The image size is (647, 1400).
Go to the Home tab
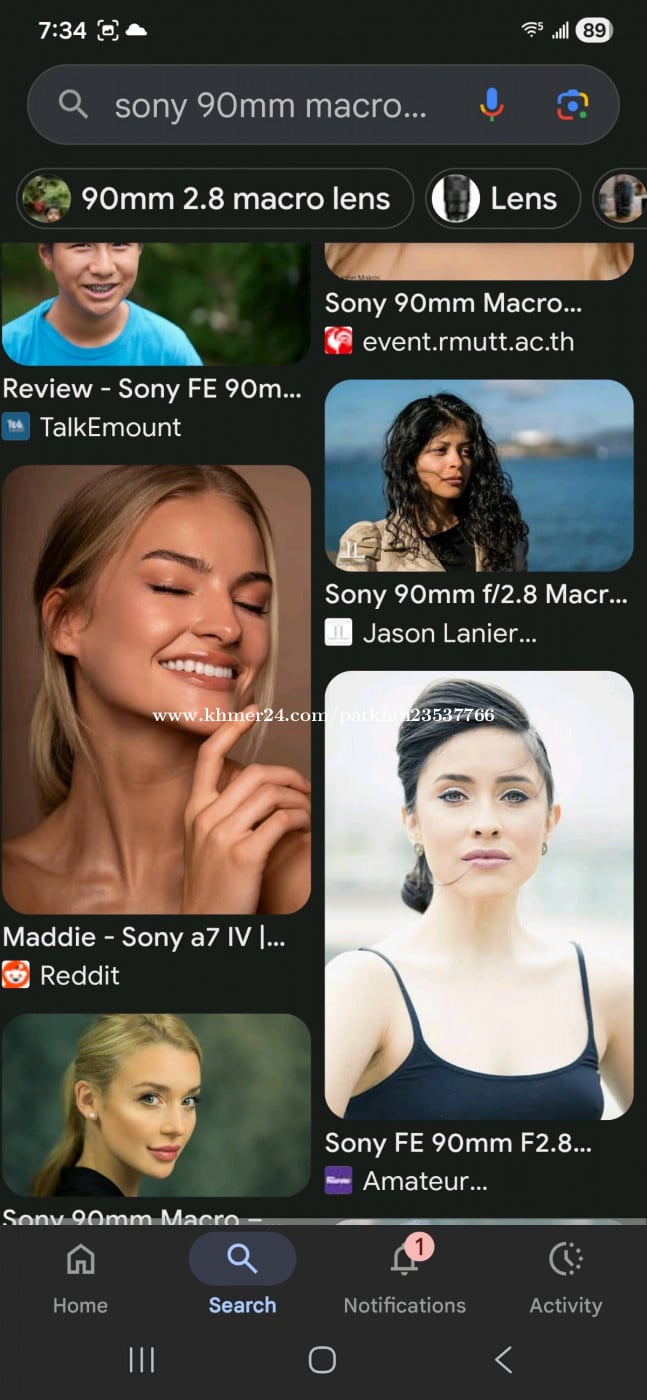coord(80,1278)
